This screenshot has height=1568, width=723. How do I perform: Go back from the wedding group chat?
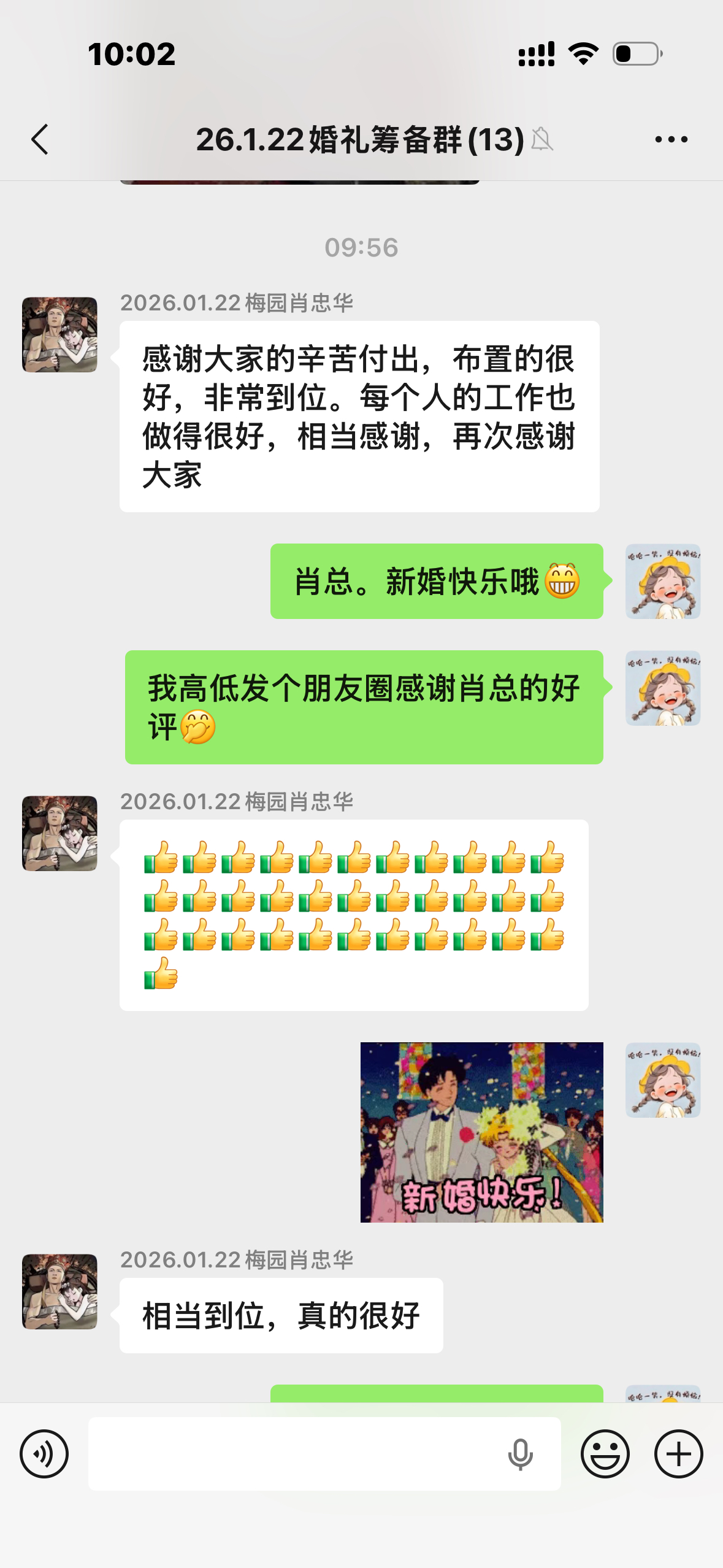click(40, 139)
